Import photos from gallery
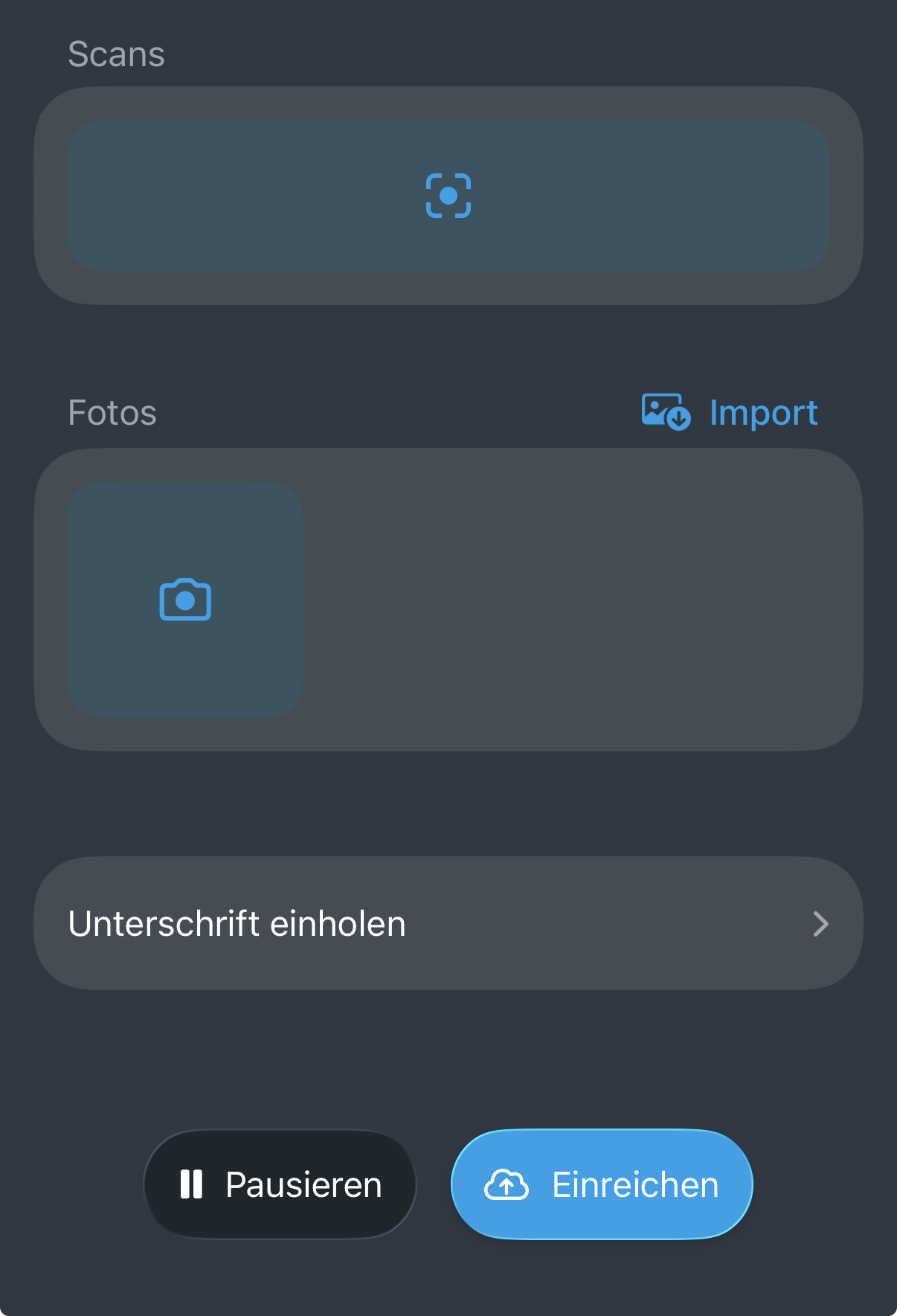 pyautogui.click(x=730, y=412)
